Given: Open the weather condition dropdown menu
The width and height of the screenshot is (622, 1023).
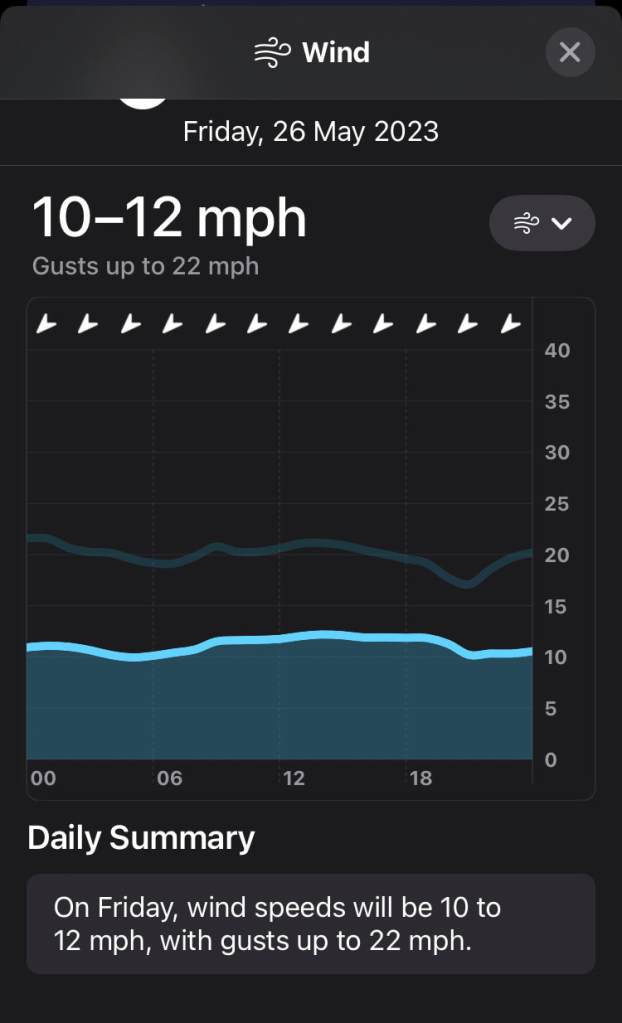Looking at the screenshot, I should tap(542, 223).
